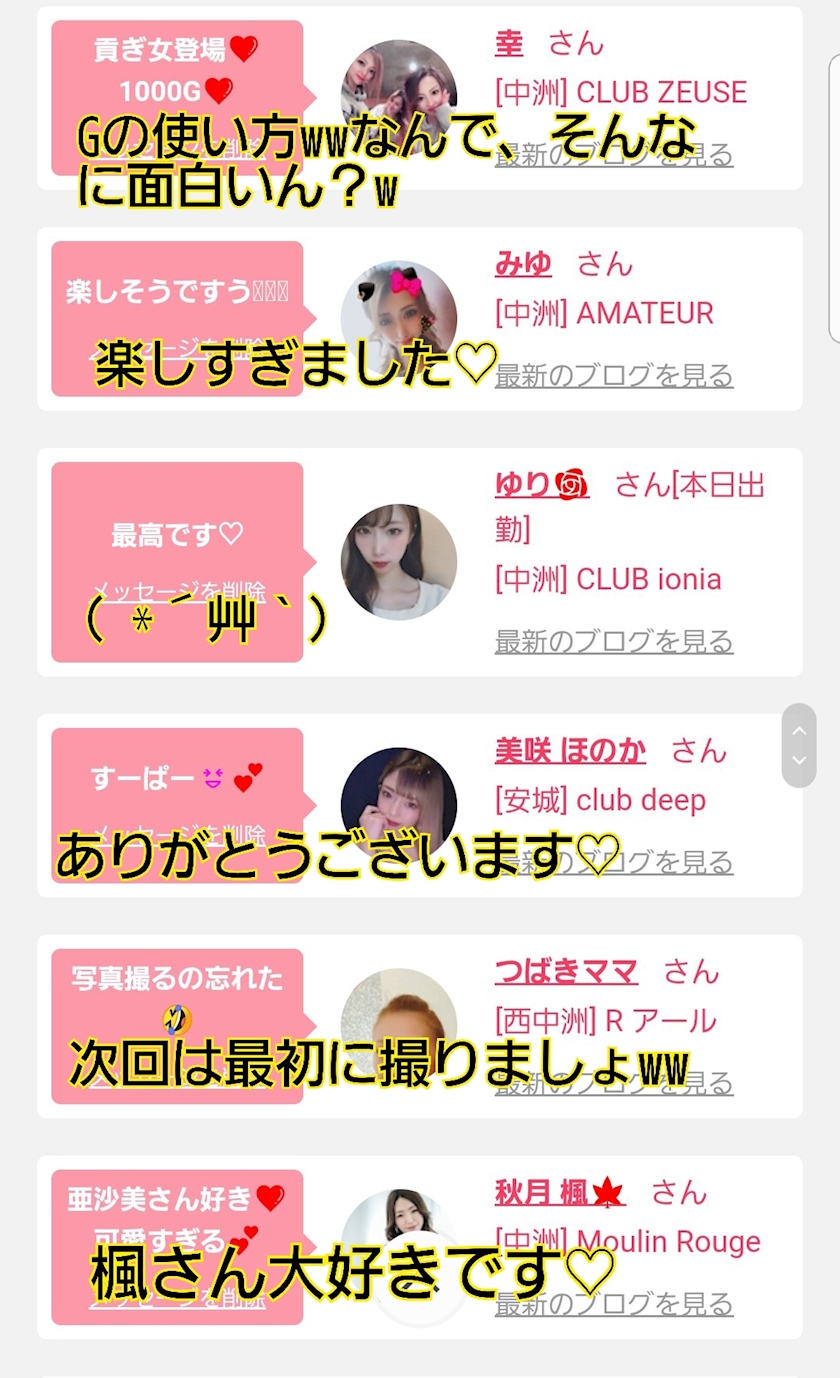
Task: Open みゆ's profile name link
Action: pos(523,264)
